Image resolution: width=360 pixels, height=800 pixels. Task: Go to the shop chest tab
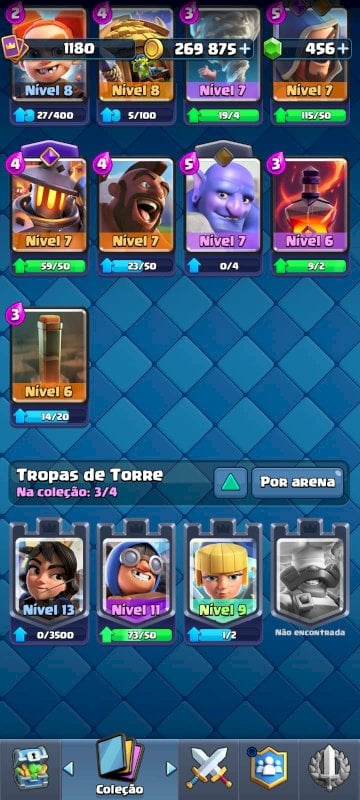point(30,769)
